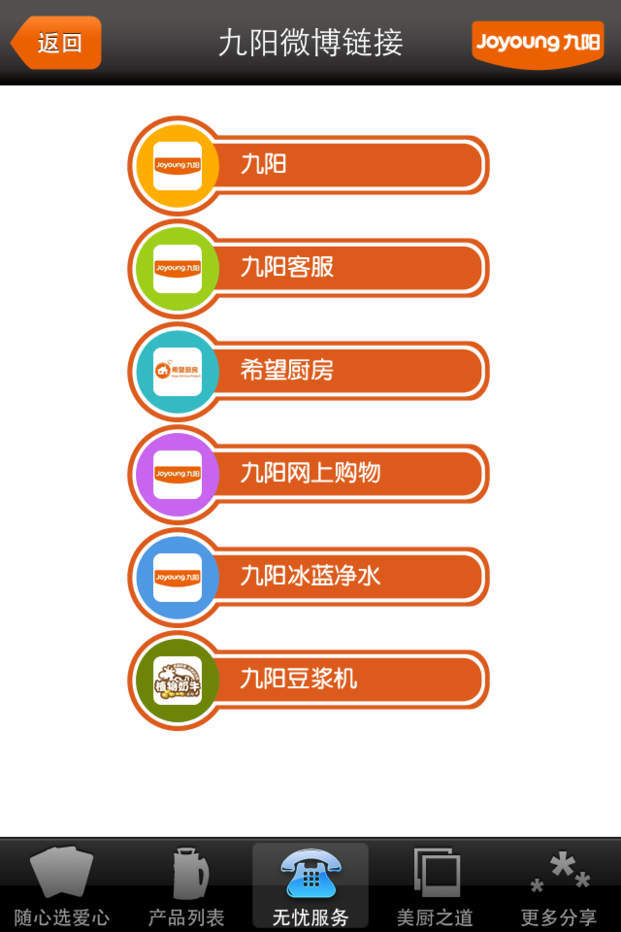This screenshot has height=932, width=621.
Task: Open the 九阳冰蓝净水 Weibo link
Action: [310, 577]
